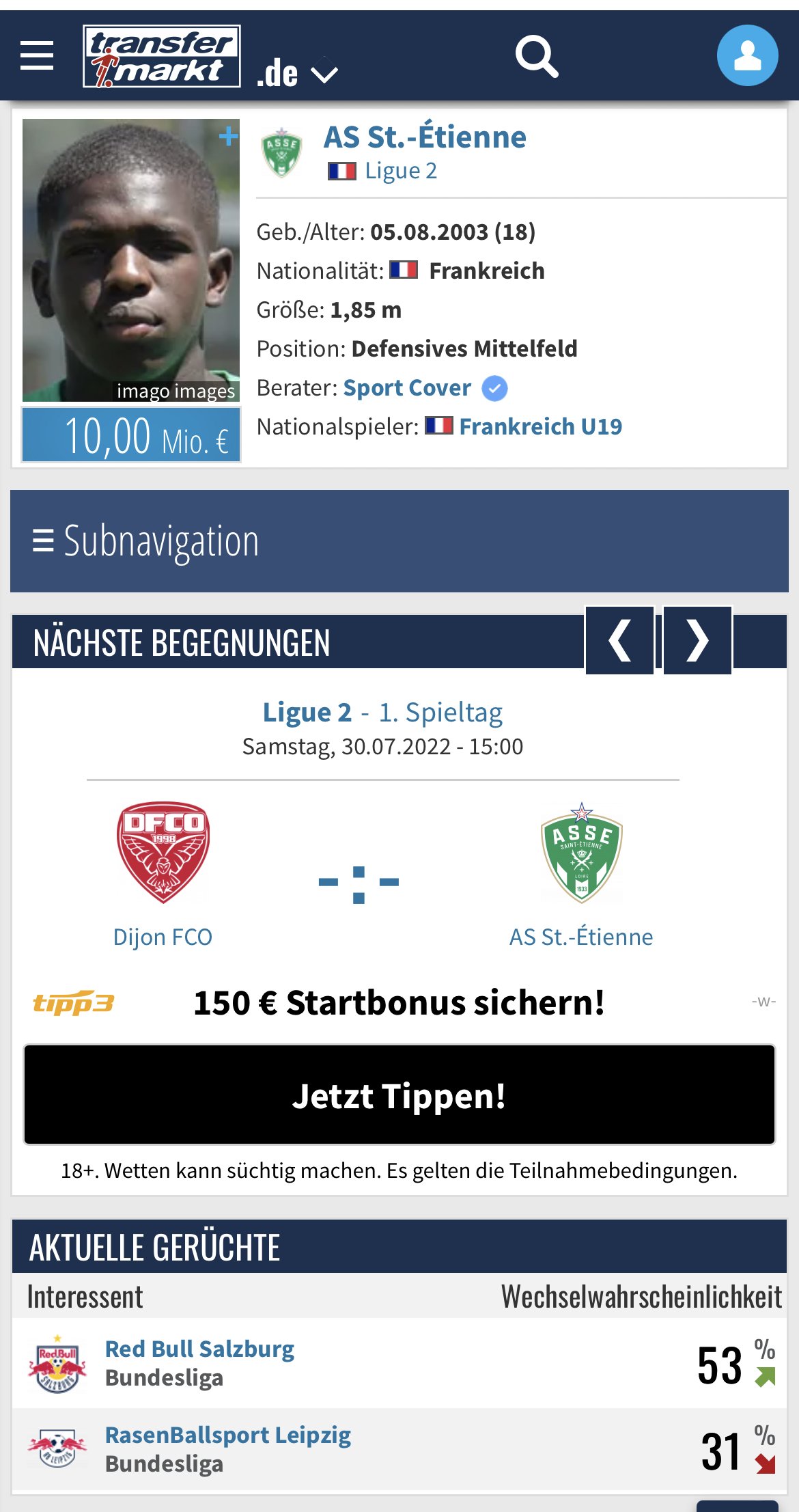This screenshot has width=799, height=1512.
Task: Show next fixture with right arrow
Action: (697, 640)
